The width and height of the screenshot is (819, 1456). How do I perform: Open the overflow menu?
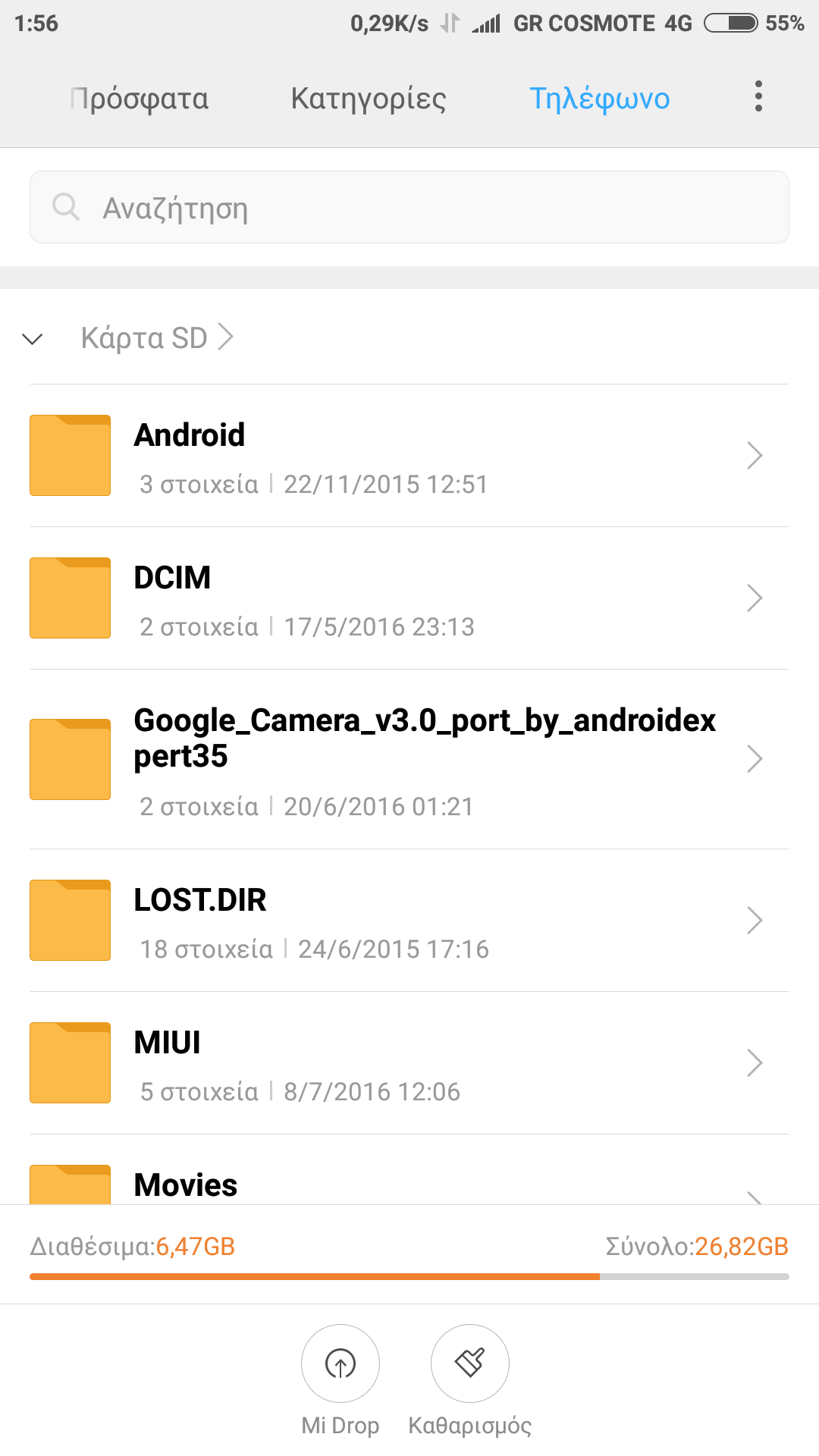click(x=758, y=97)
